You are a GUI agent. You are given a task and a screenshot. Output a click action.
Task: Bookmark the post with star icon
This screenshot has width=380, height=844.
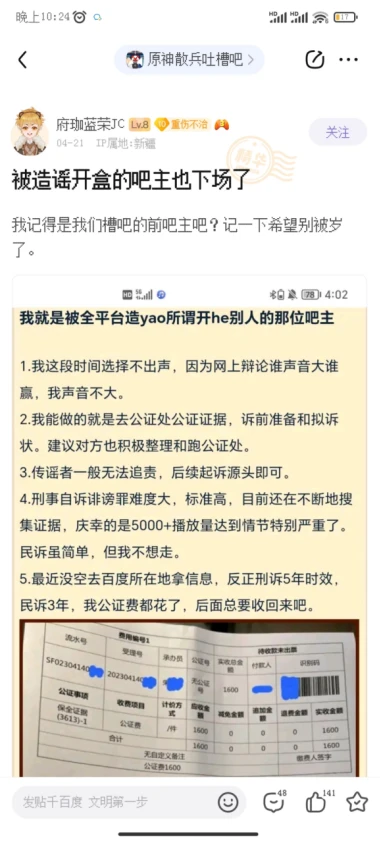(357, 802)
